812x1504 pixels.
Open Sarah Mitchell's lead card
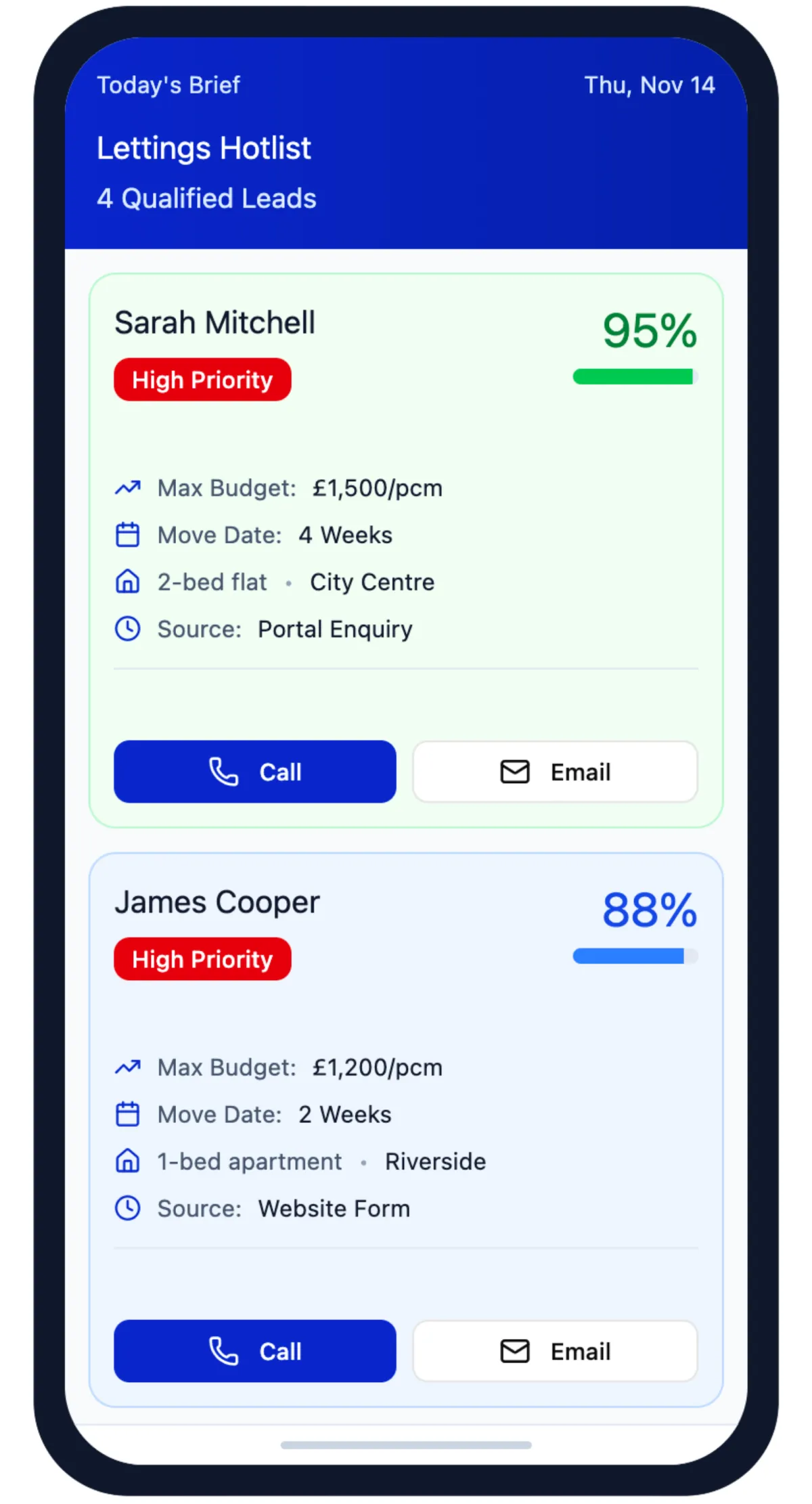click(215, 322)
